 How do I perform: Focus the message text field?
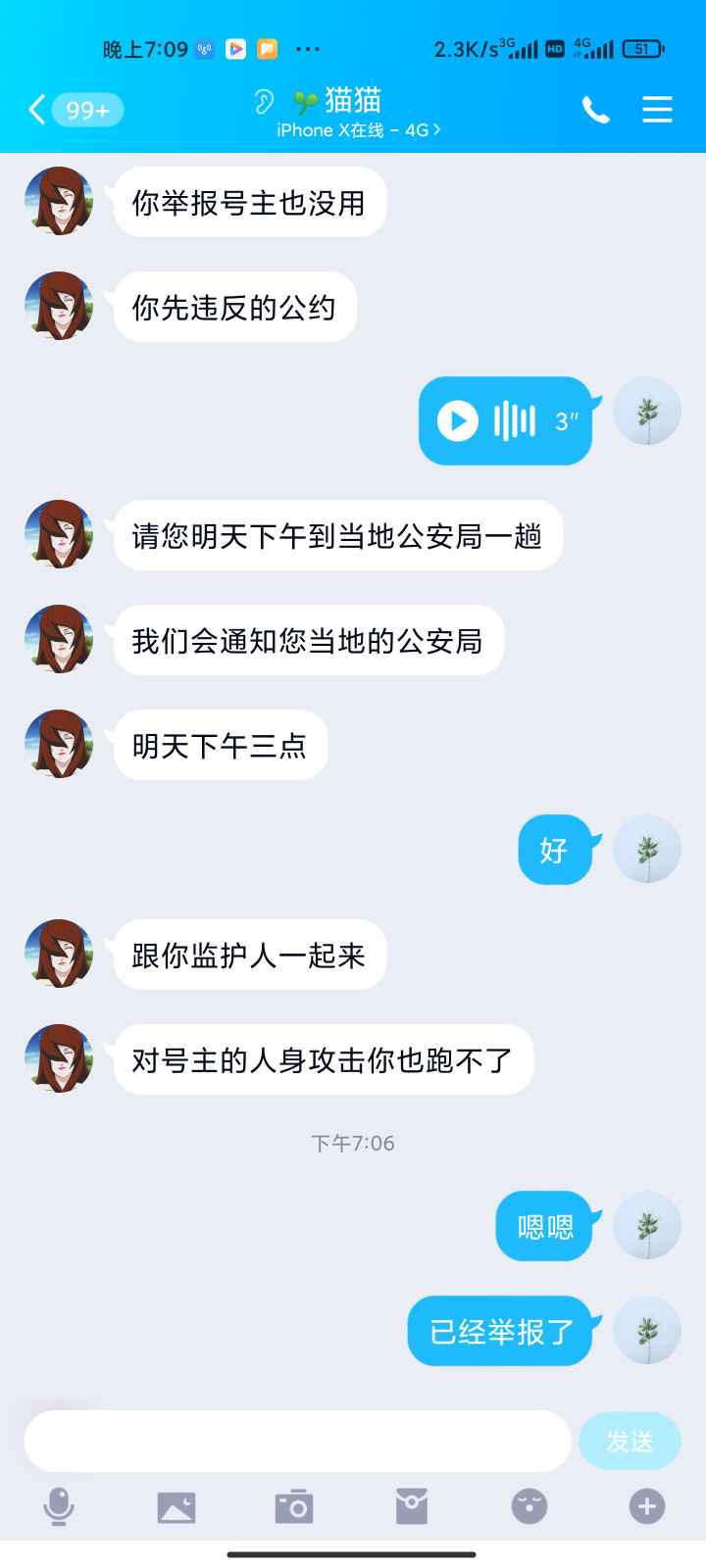pyautogui.click(x=297, y=1441)
